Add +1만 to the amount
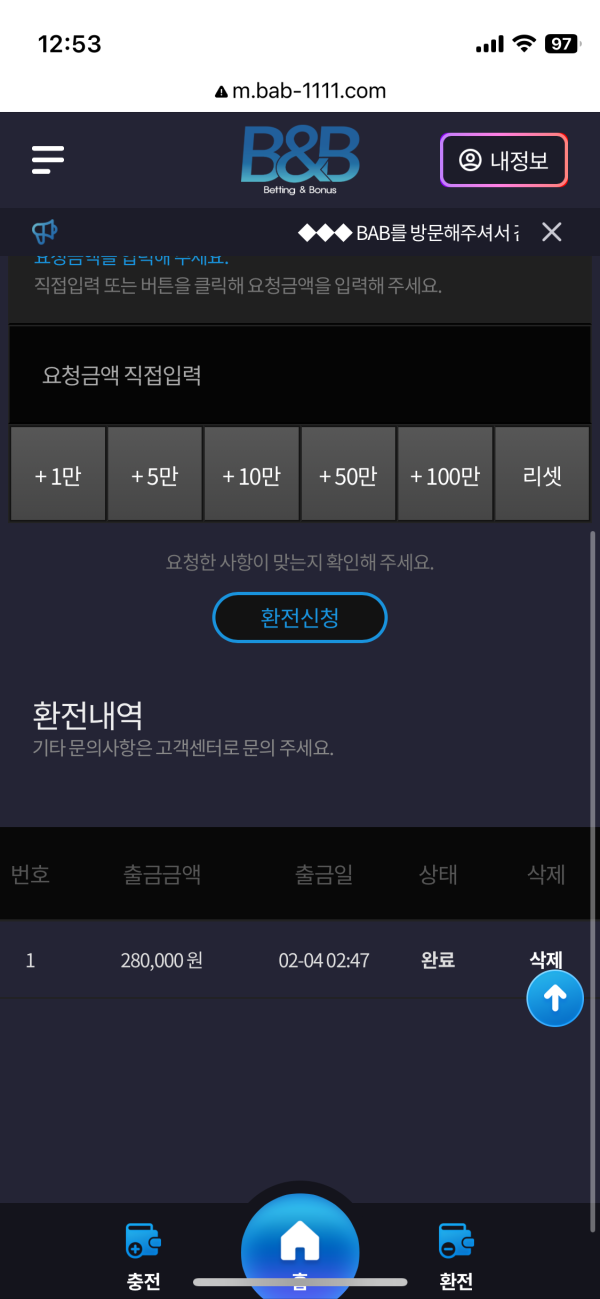This screenshot has width=600, height=1299. pyautogui.click(x=58, y=476)
